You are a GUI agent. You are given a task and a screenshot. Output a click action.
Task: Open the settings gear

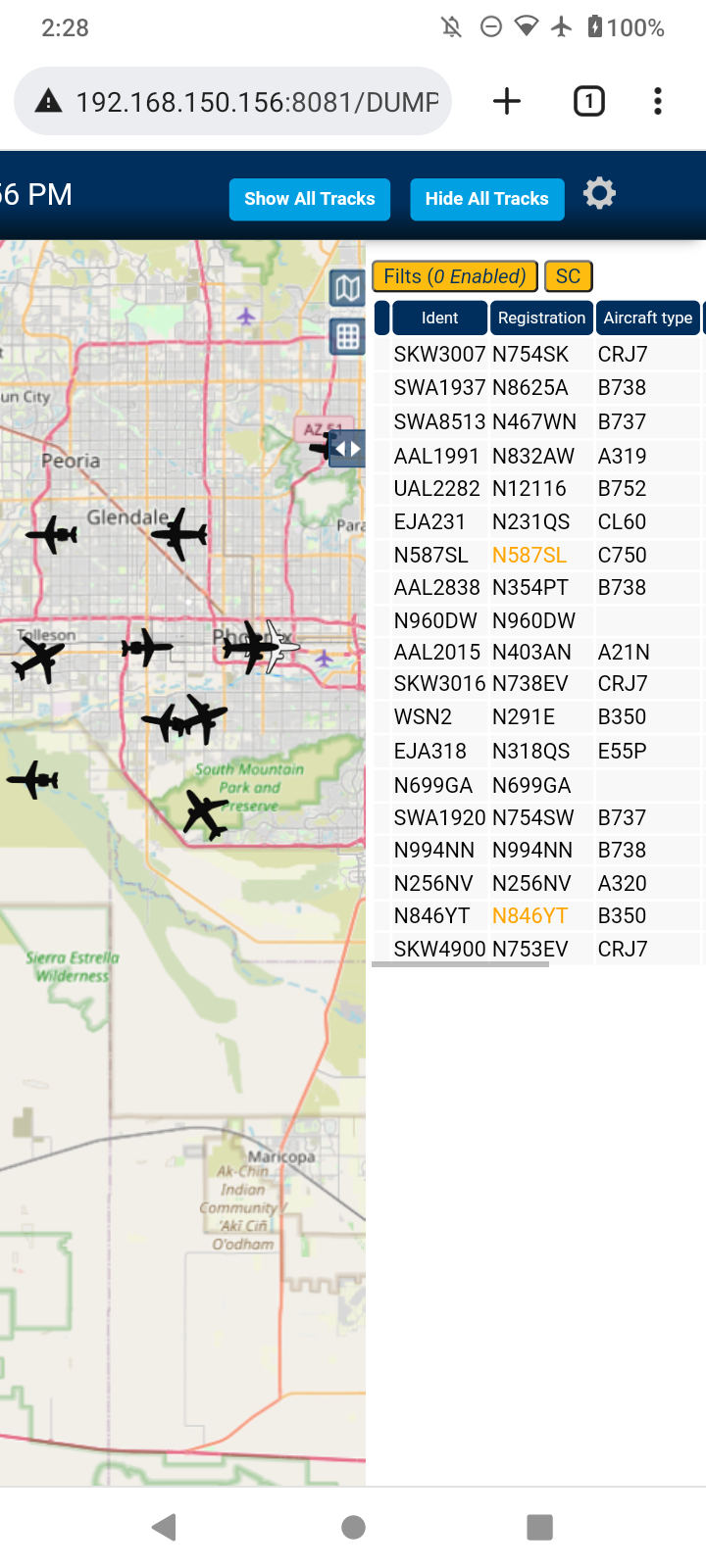(x=599, y=193)
